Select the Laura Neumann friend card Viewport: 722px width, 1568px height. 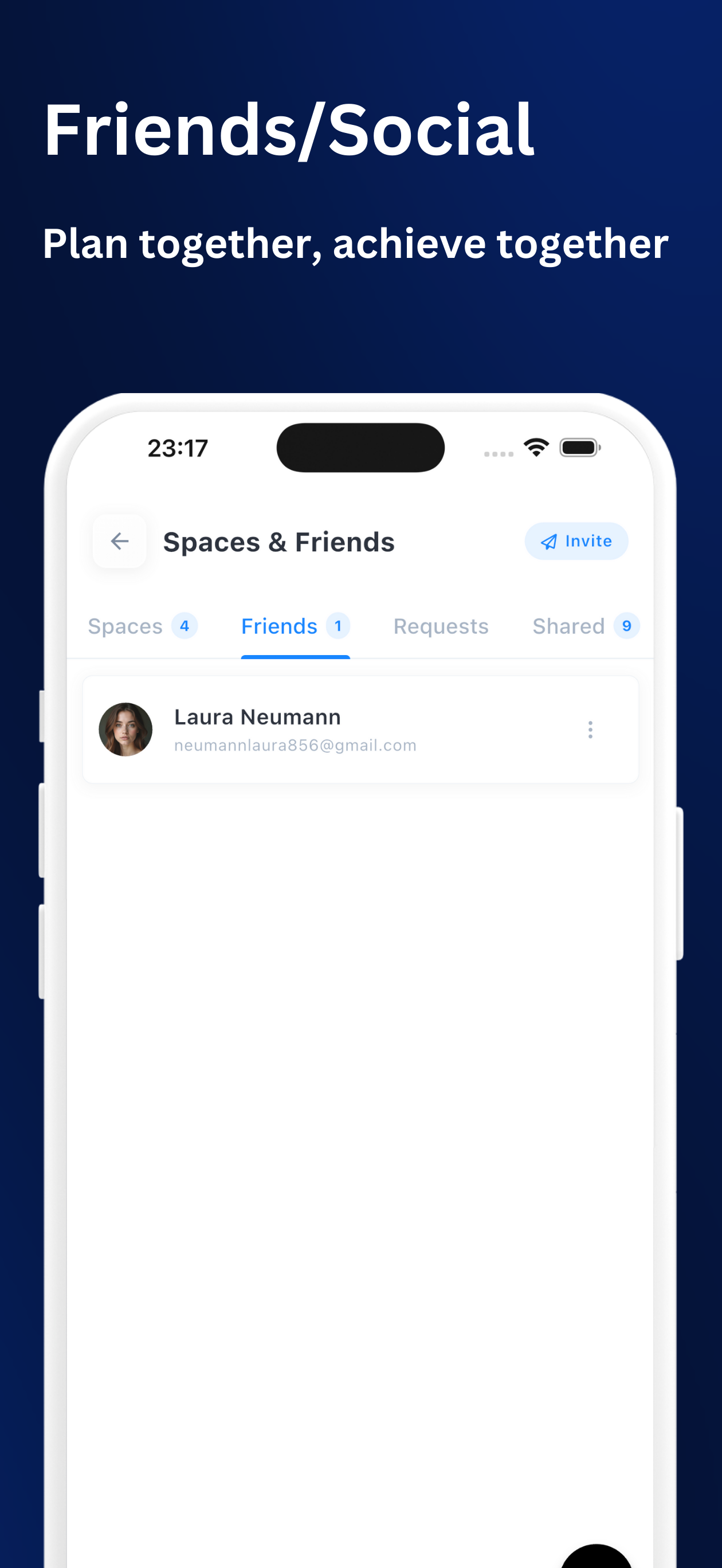(360, 730)
